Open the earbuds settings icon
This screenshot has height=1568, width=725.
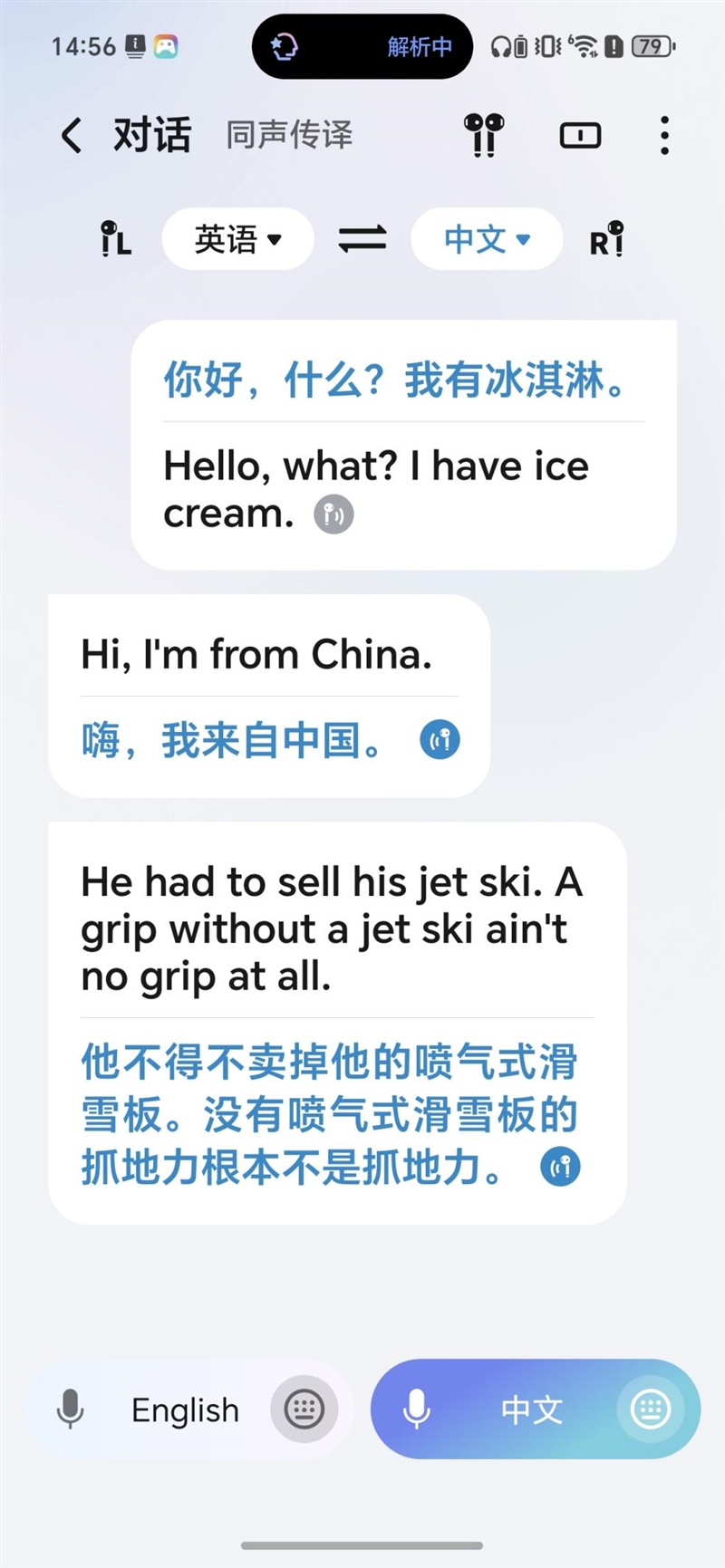[484, 136]
